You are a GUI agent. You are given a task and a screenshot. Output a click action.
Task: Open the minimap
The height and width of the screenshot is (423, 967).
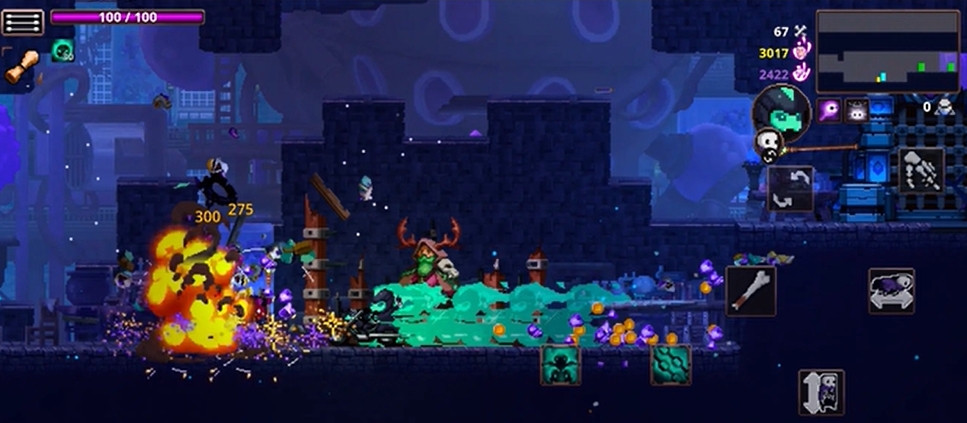[888, 52]
